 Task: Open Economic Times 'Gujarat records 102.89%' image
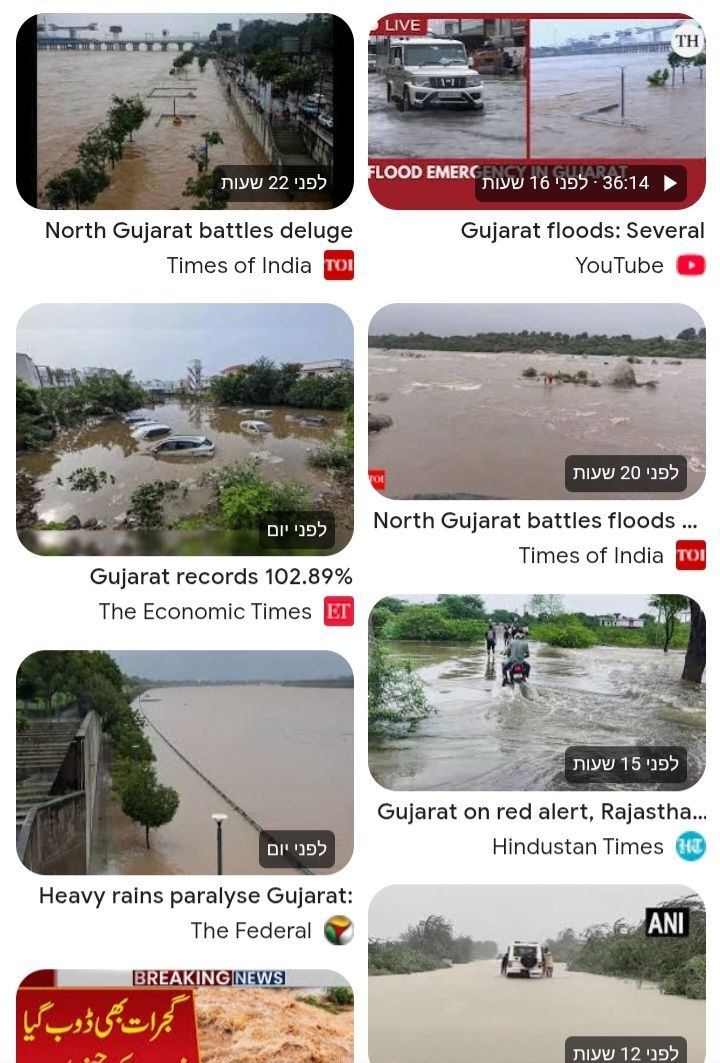[x=185, y=429]
